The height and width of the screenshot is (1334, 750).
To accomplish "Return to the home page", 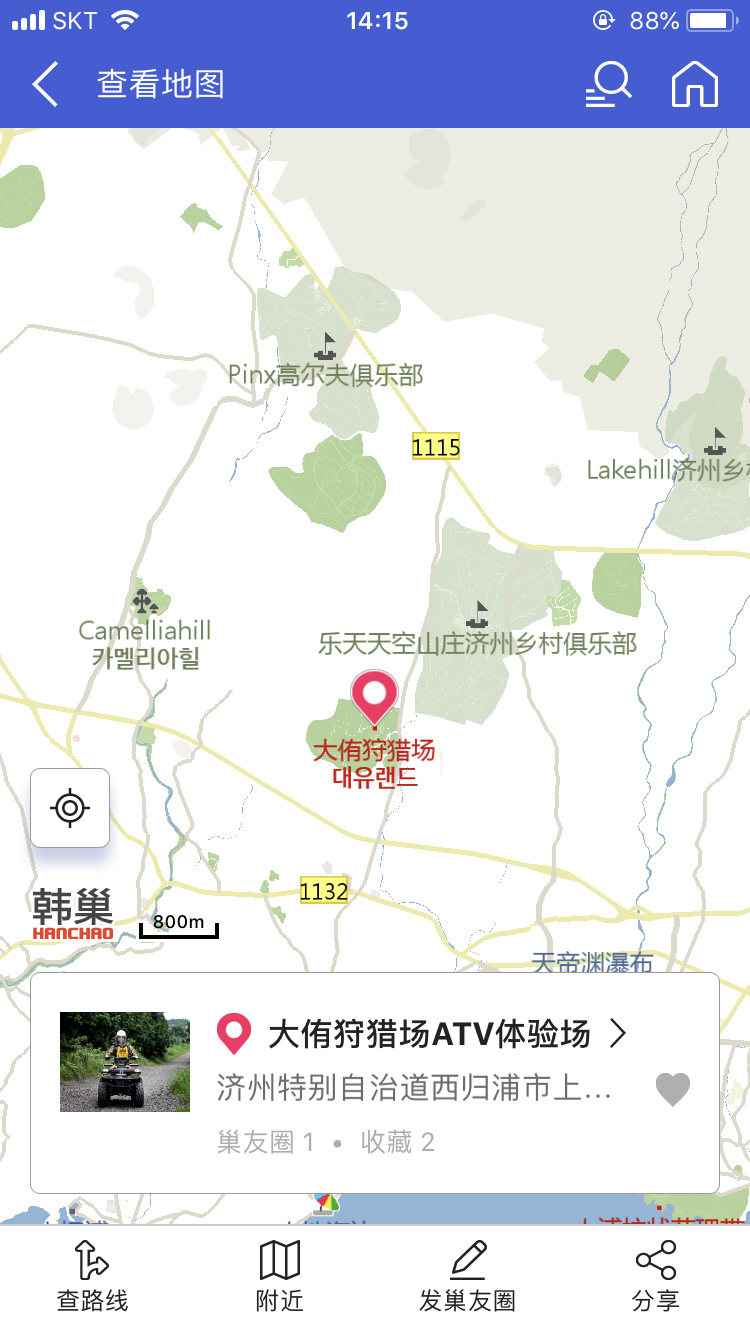I will click(x=695, y=85).
